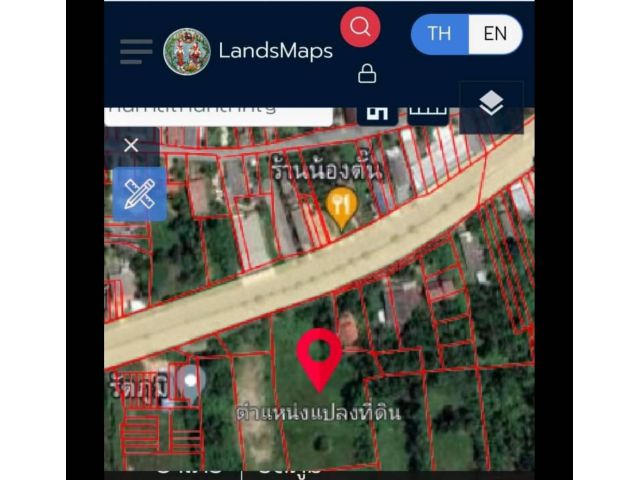Open the ruler and pencil measure tool

(139, 194)
